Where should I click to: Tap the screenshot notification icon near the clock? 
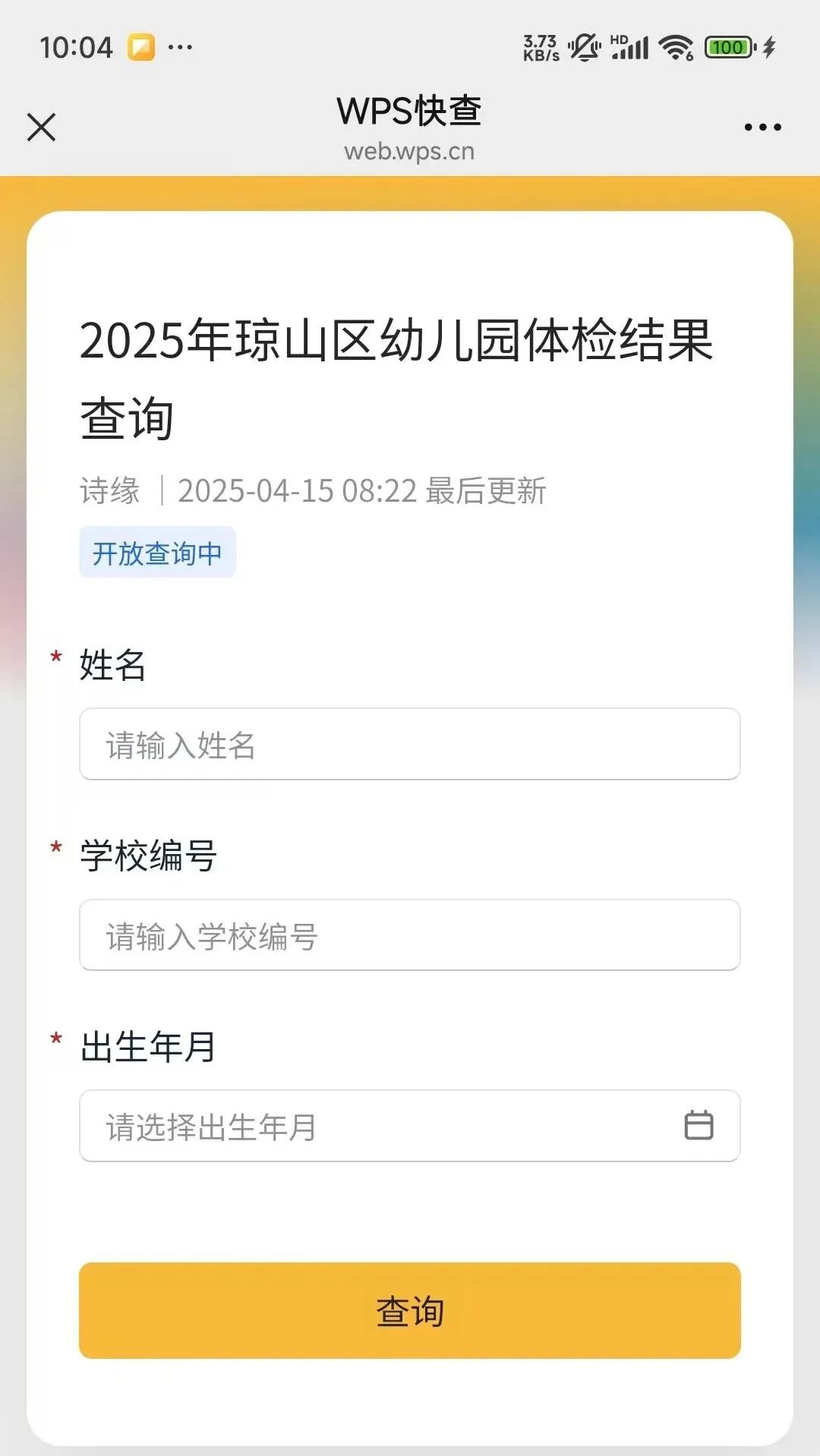point(140,47)
